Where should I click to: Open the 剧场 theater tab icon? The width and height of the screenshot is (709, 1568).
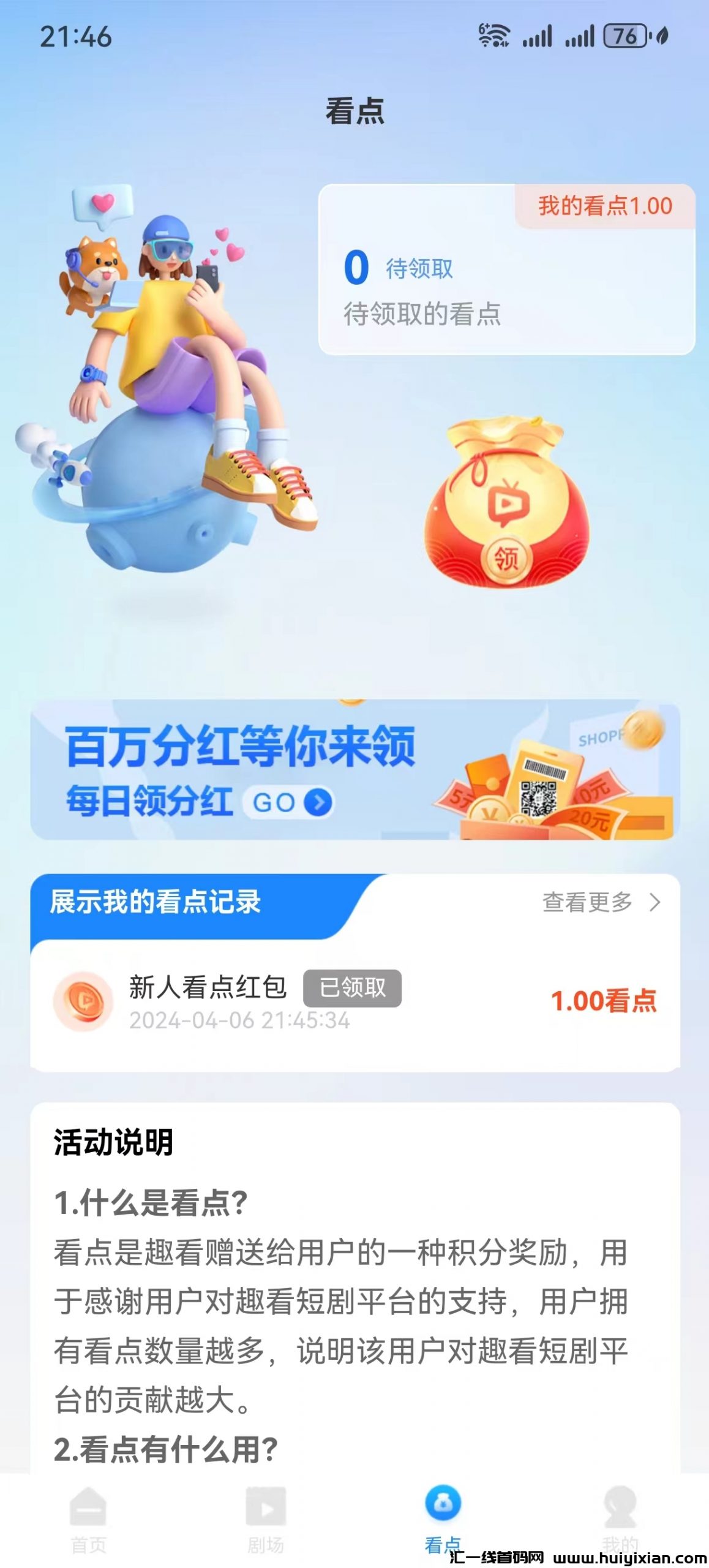tap(266, 1504)
